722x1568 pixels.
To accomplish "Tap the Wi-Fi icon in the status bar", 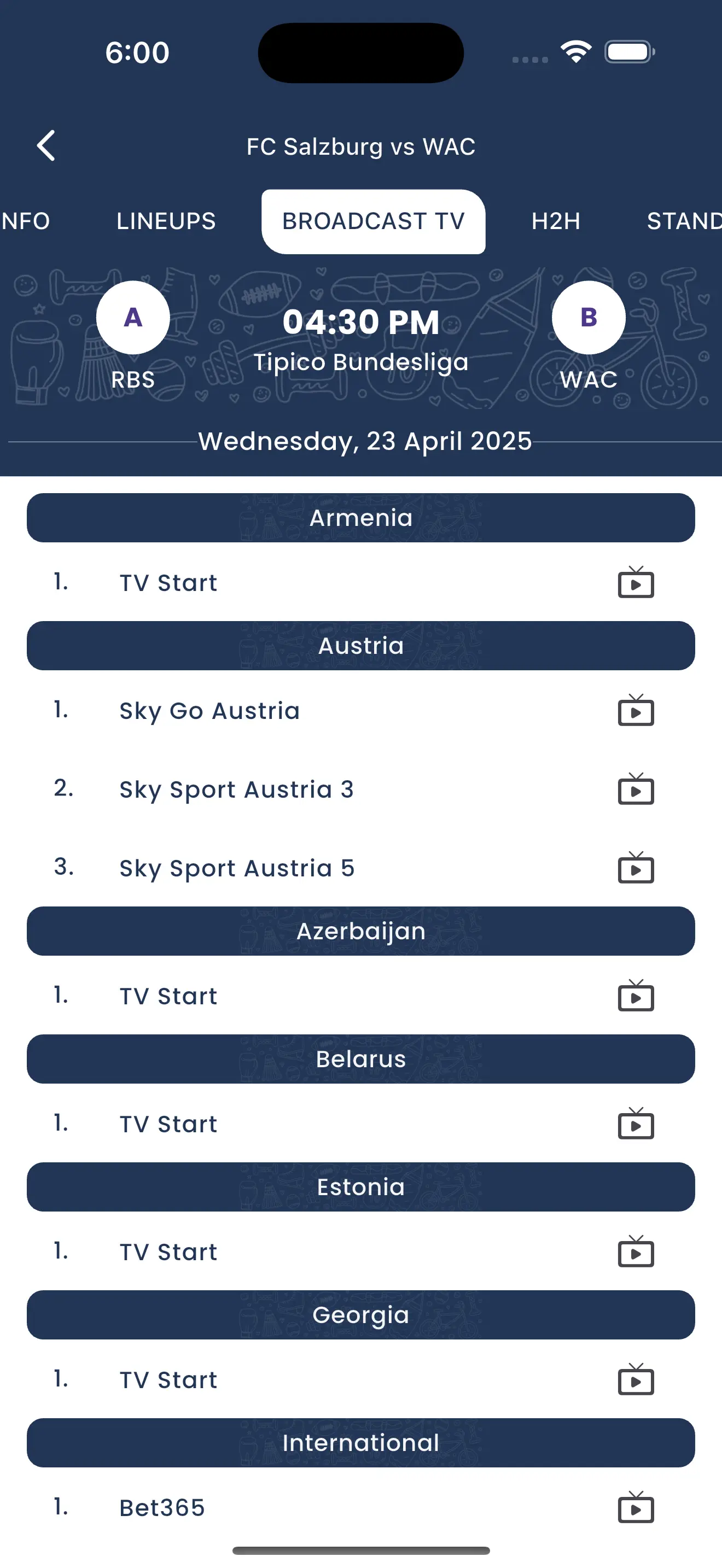I will coord(575,52).
